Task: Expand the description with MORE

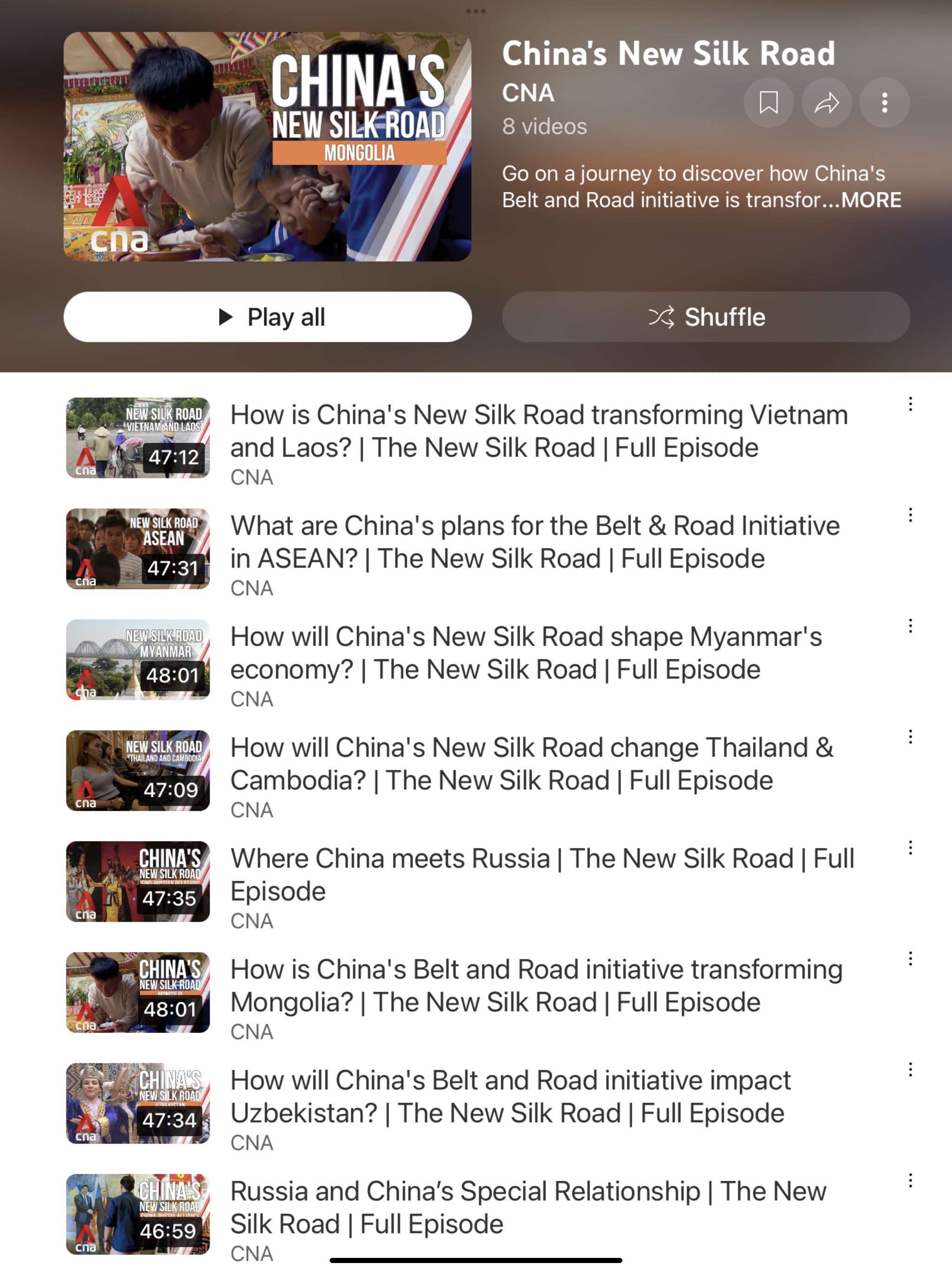Action: pyautogui.click(x=871, y=200)
